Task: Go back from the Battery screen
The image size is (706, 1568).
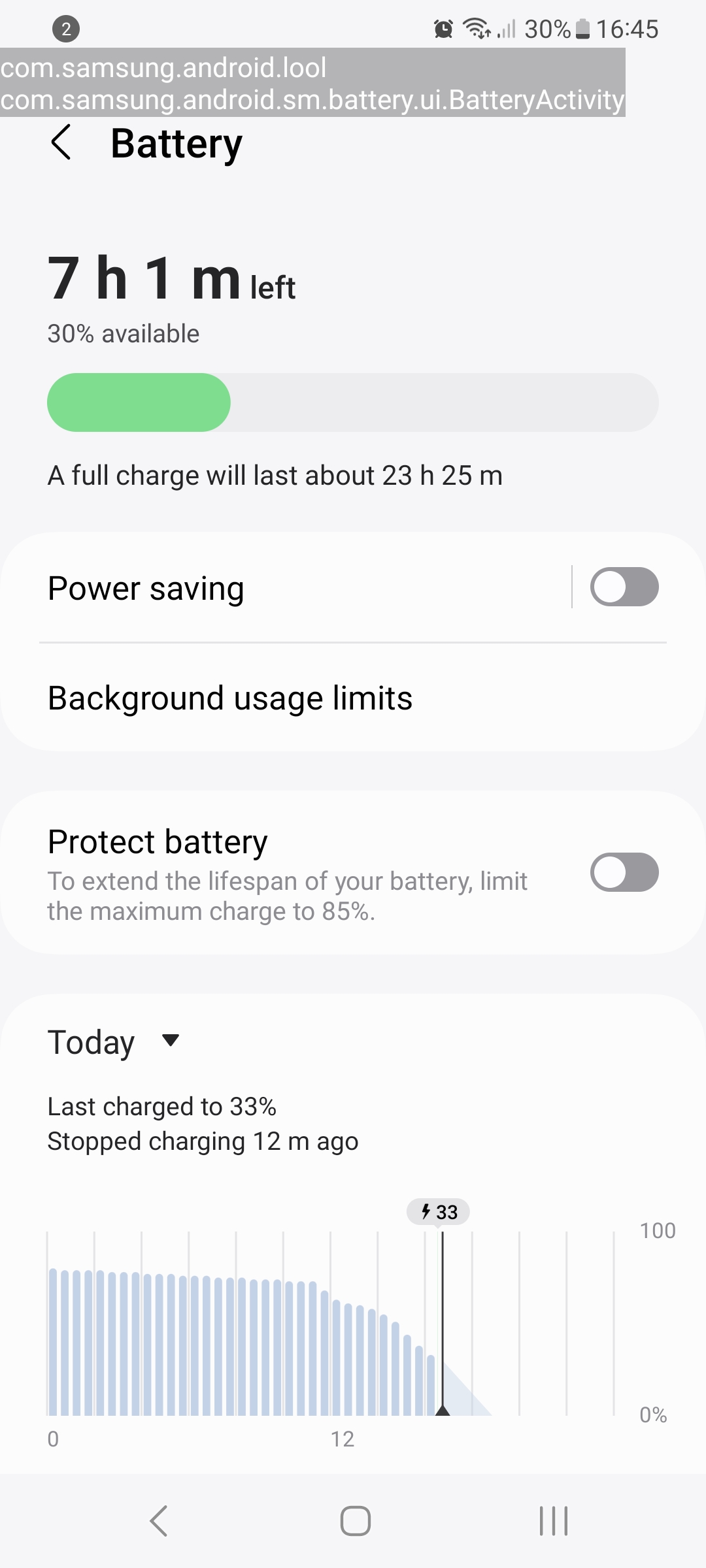Action: tap(61, 143)
